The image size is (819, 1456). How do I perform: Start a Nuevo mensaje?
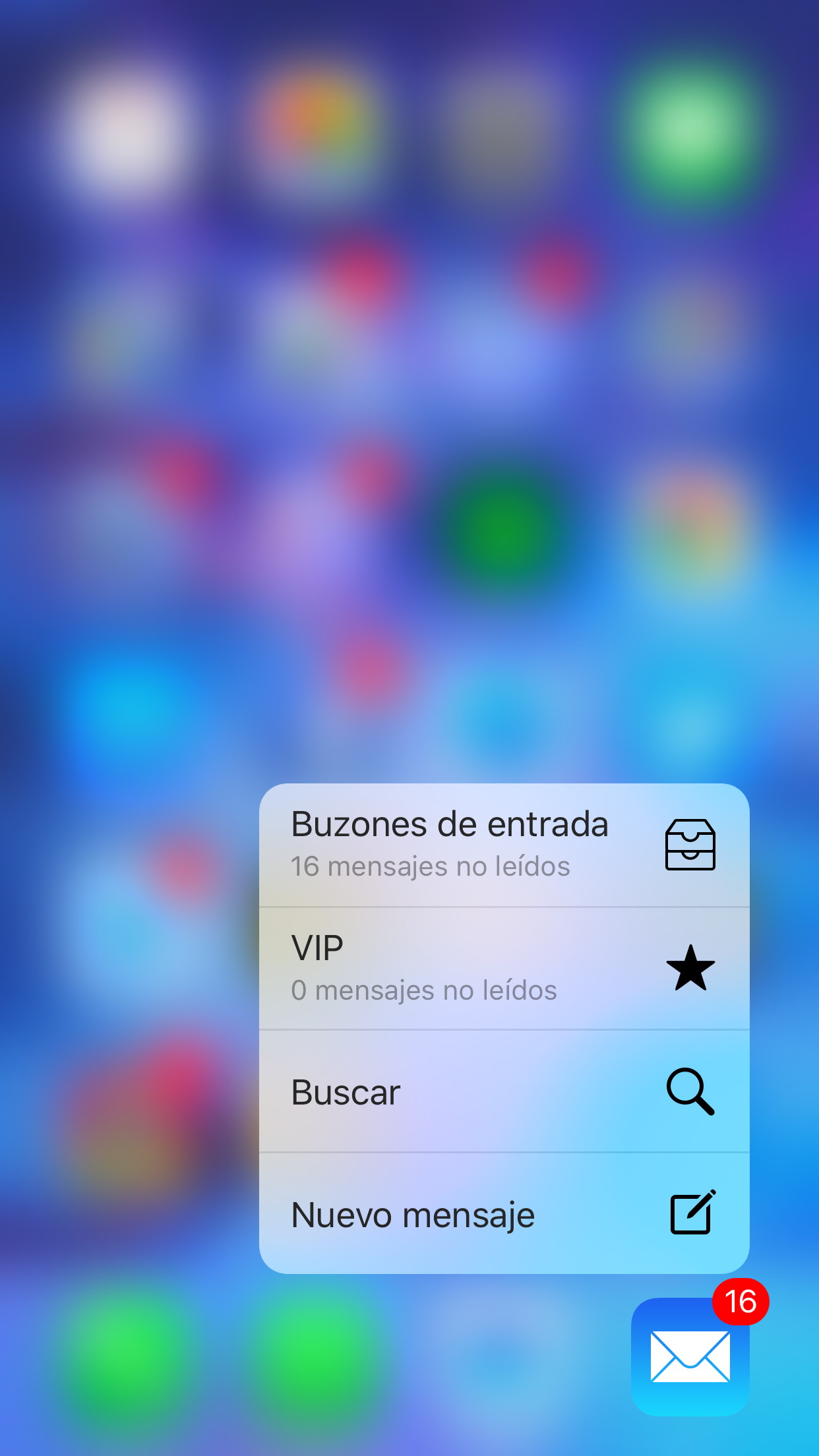pyautogui.click(x=504, y=1214)
